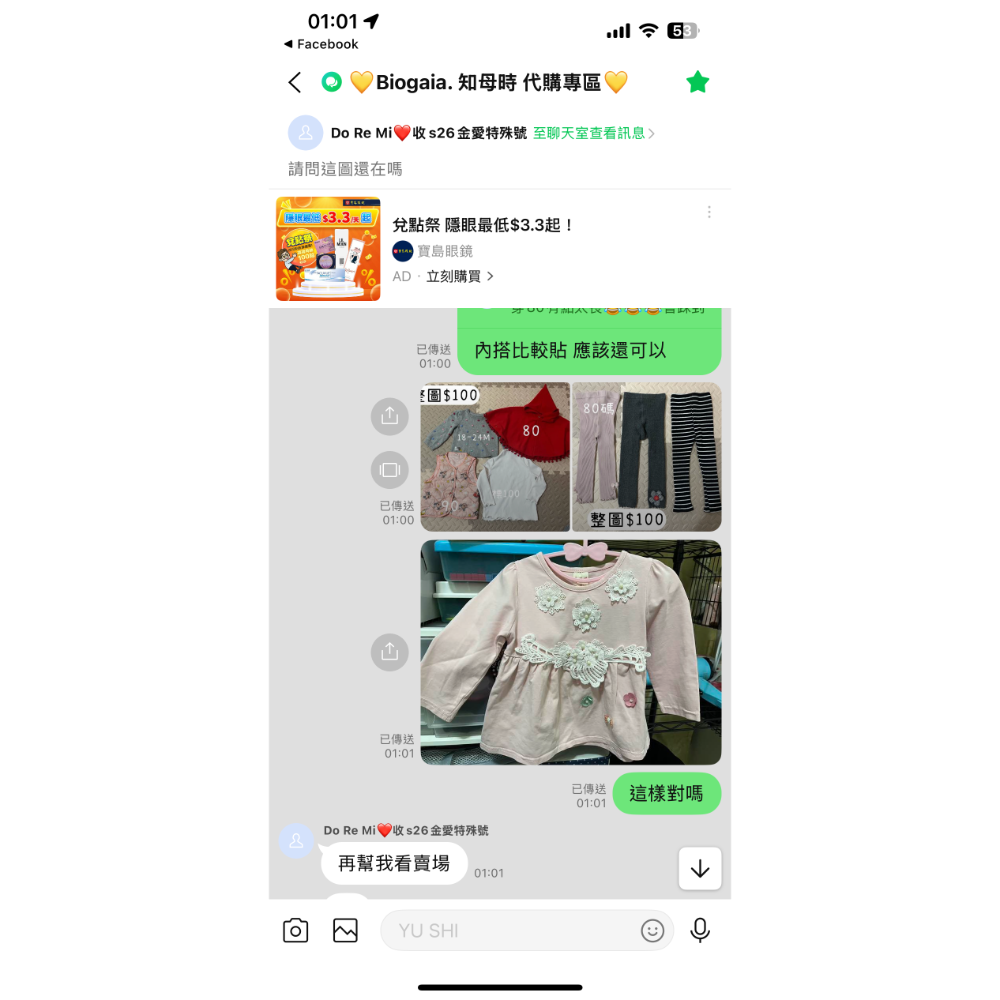Focus the message input field

(510, 931)
